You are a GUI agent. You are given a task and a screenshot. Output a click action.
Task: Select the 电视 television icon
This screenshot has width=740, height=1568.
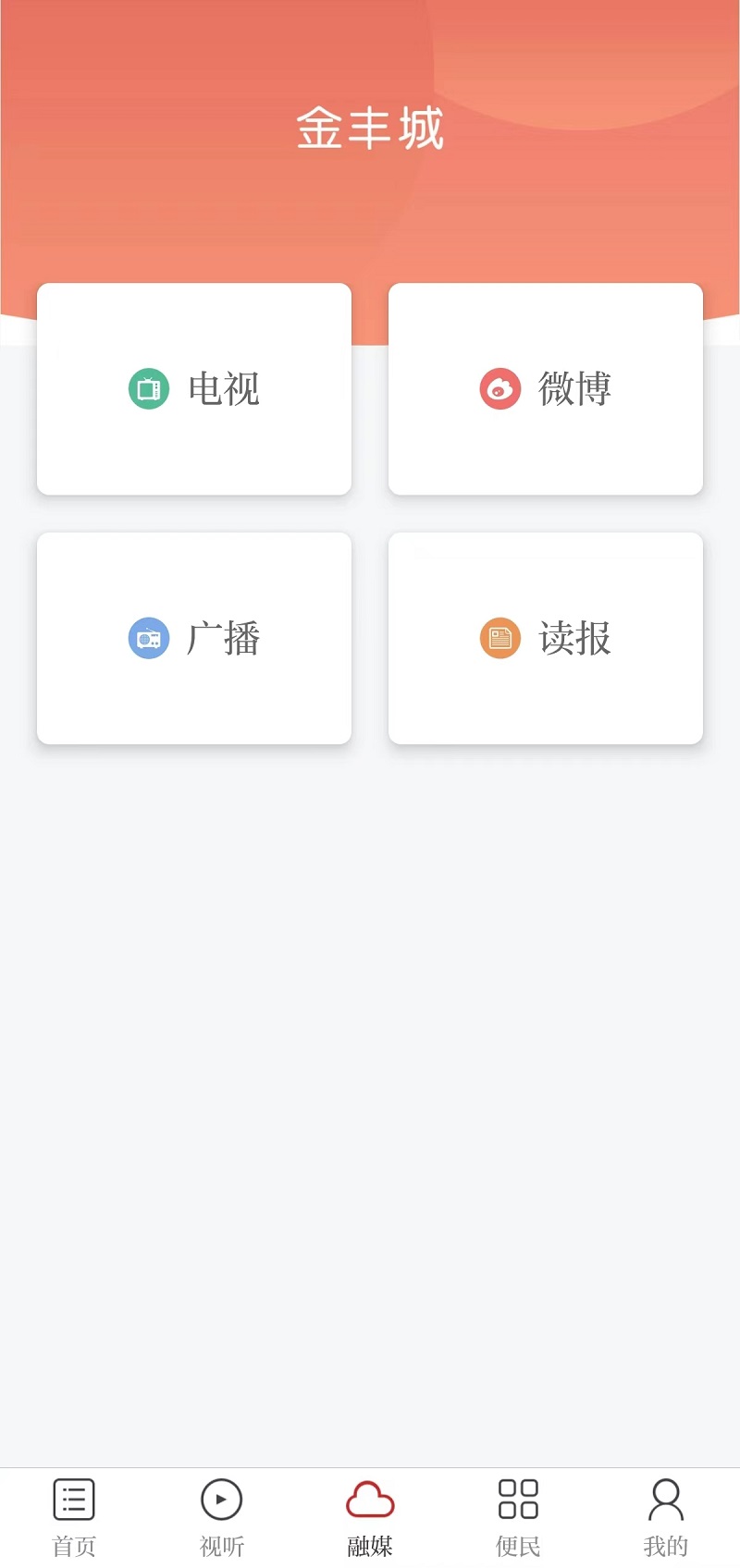pos(148,388)
